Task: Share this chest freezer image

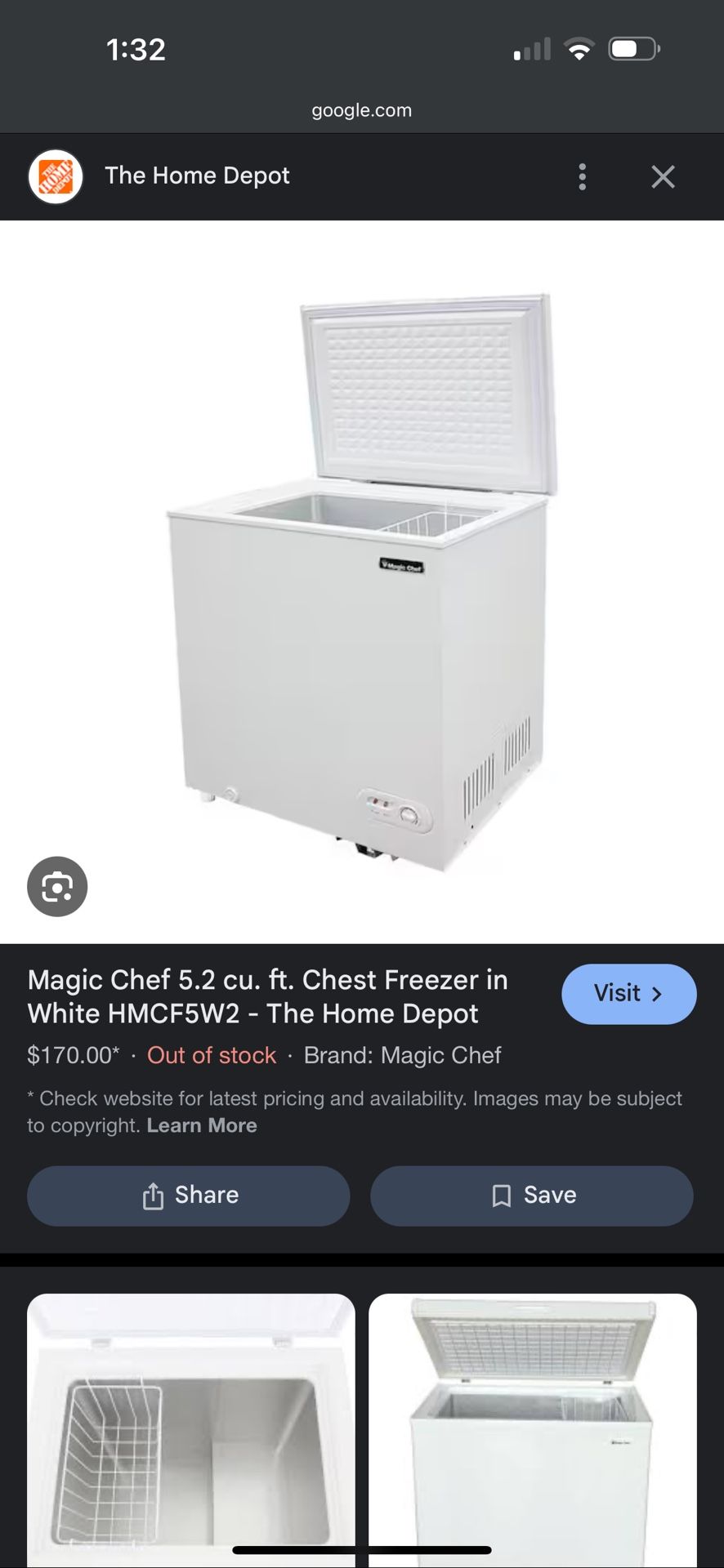Action: [189, 1196]
